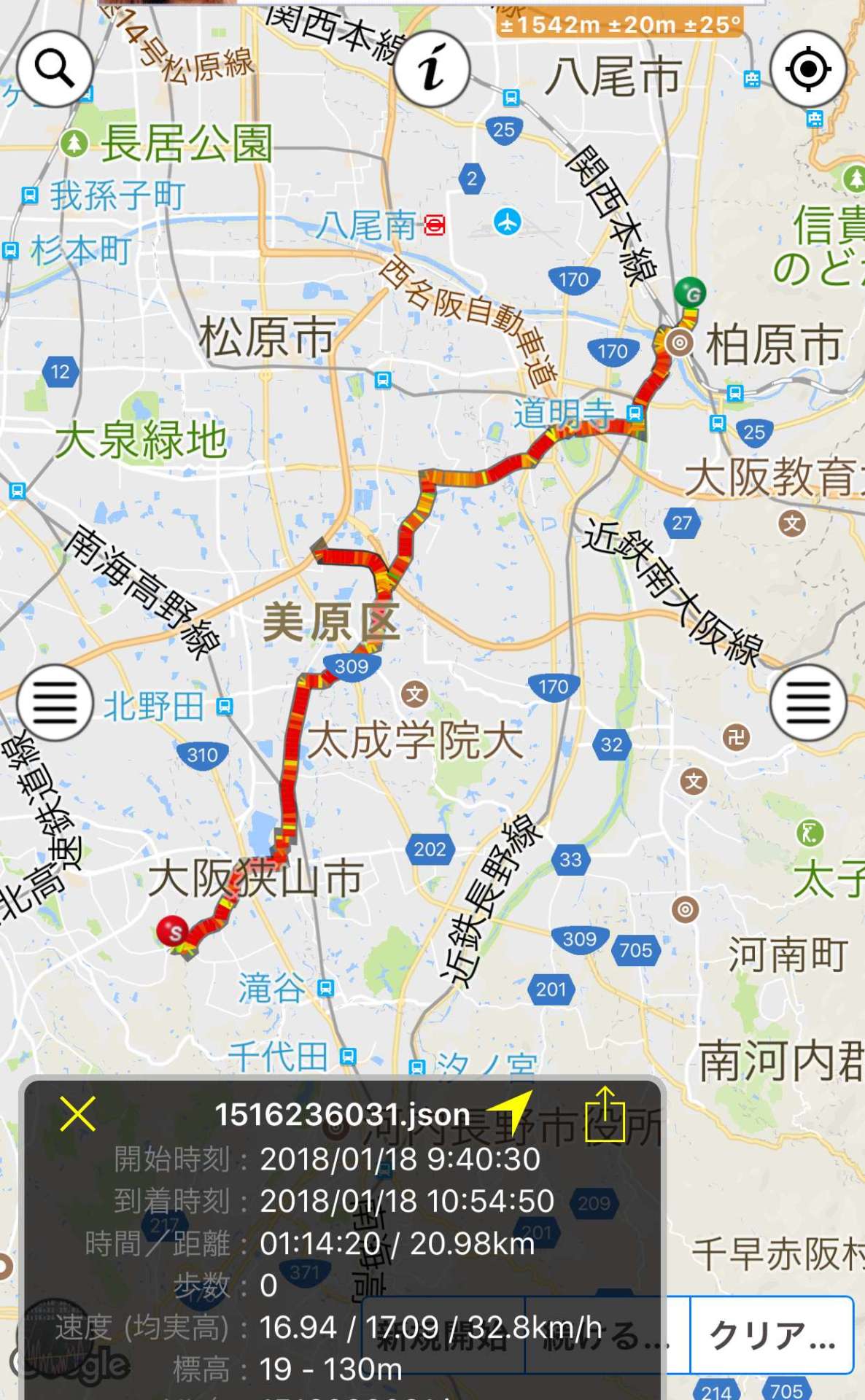Open the map search magnifier
865x1400 pixels.
tap(55, 69)
